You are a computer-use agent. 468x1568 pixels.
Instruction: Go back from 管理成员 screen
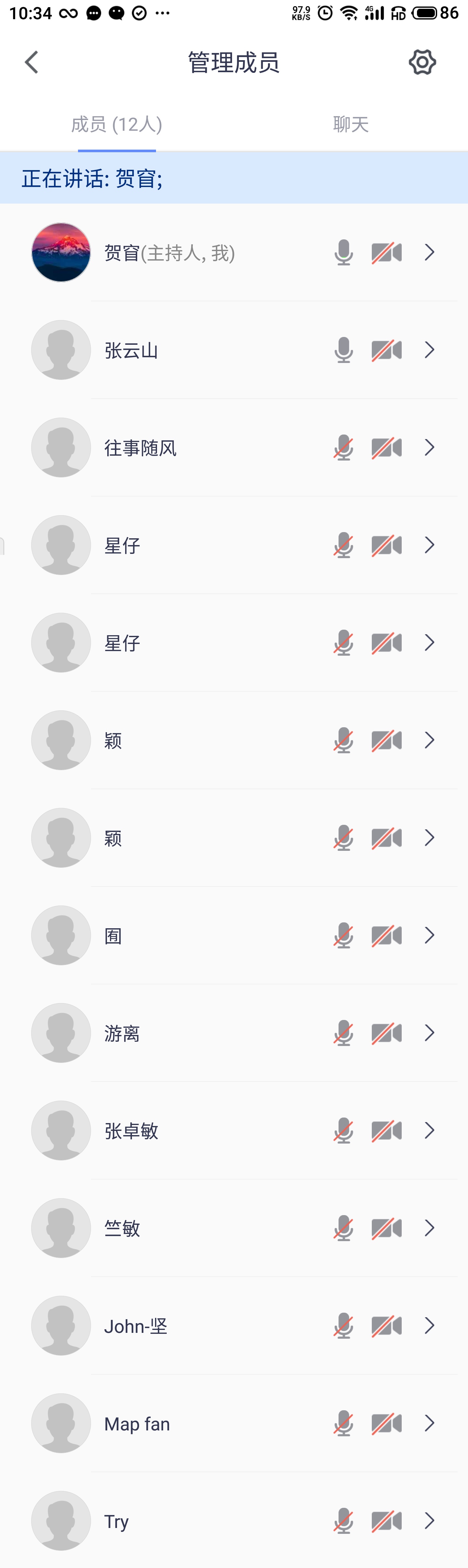(x=31, y=62)
